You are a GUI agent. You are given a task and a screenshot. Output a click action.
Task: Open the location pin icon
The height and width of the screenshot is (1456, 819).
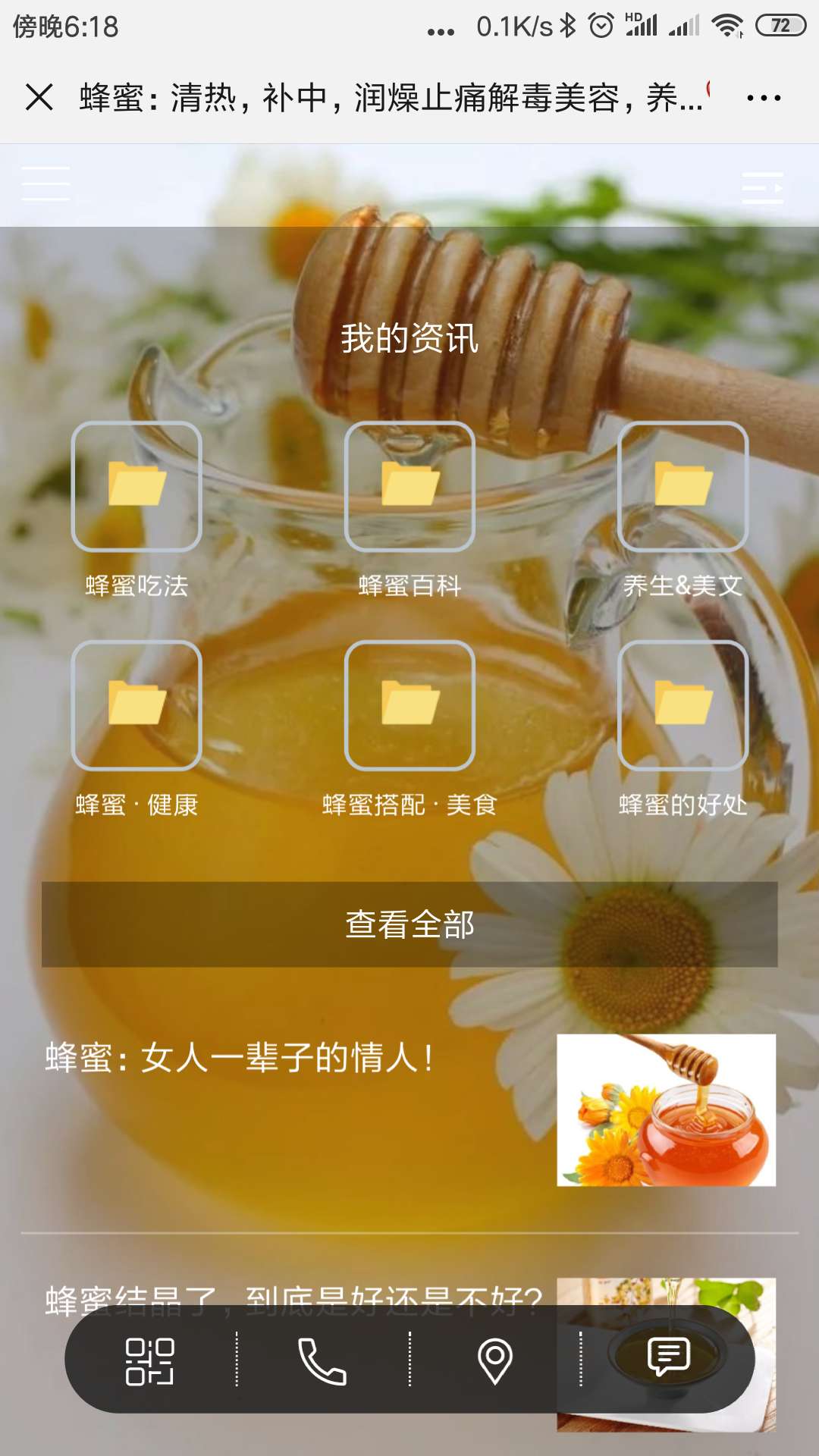[x=494, y=1361]
